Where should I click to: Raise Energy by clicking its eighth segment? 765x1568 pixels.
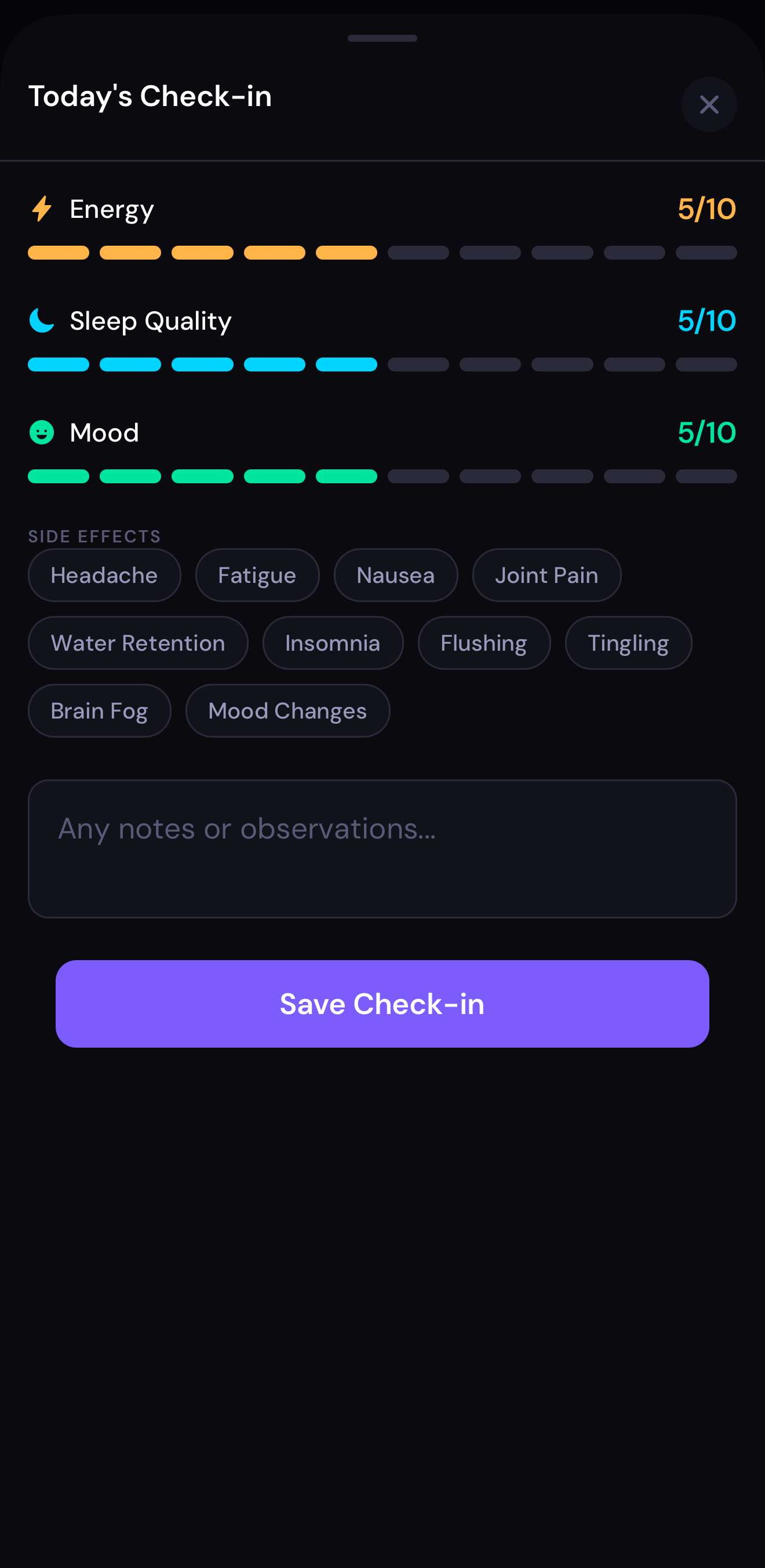pos(562,253)
